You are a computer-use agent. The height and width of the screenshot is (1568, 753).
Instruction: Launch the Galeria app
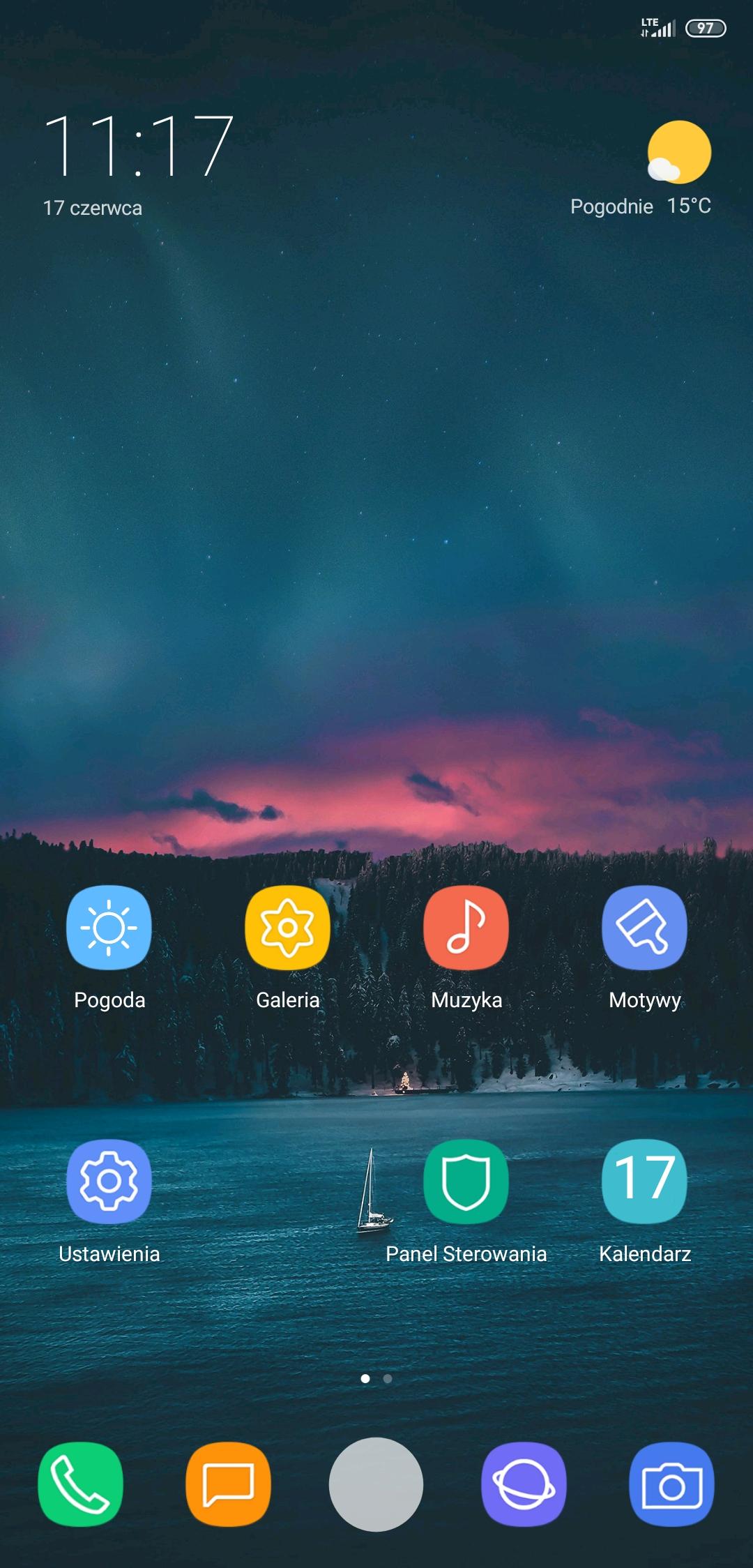[x=287, y=928]
